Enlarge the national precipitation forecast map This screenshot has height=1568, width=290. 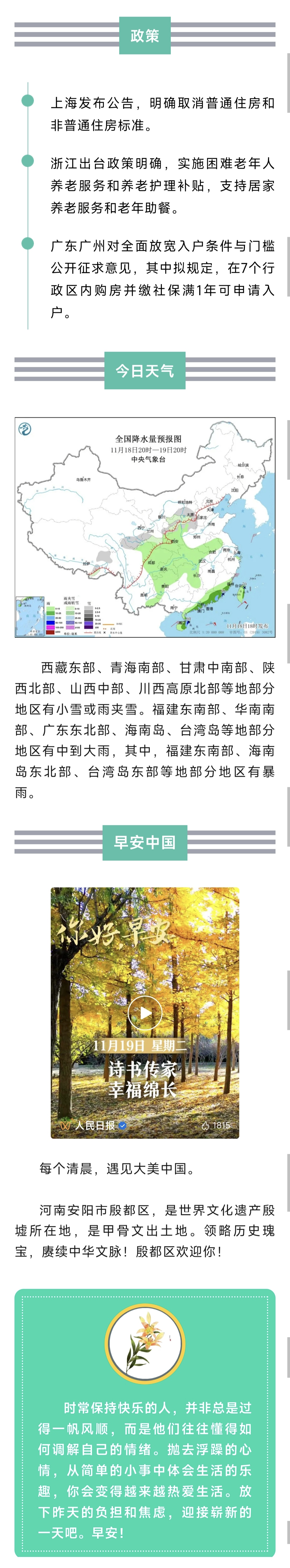click(x=145, y=527)
